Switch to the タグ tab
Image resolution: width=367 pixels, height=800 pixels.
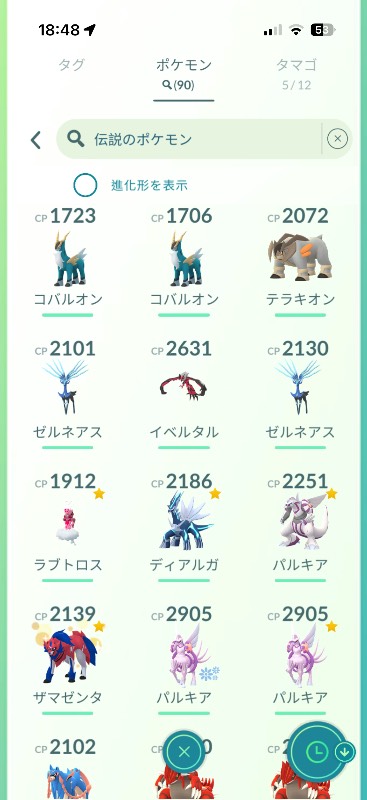[70, 65]
